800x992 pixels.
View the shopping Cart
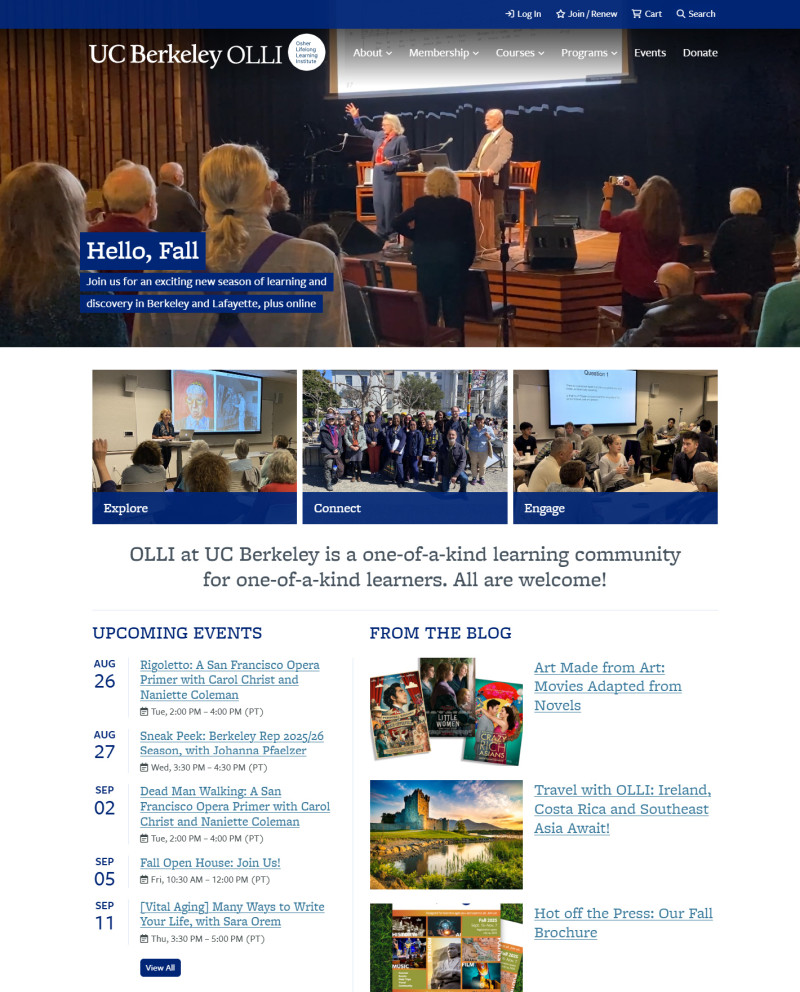pos(647,14)
